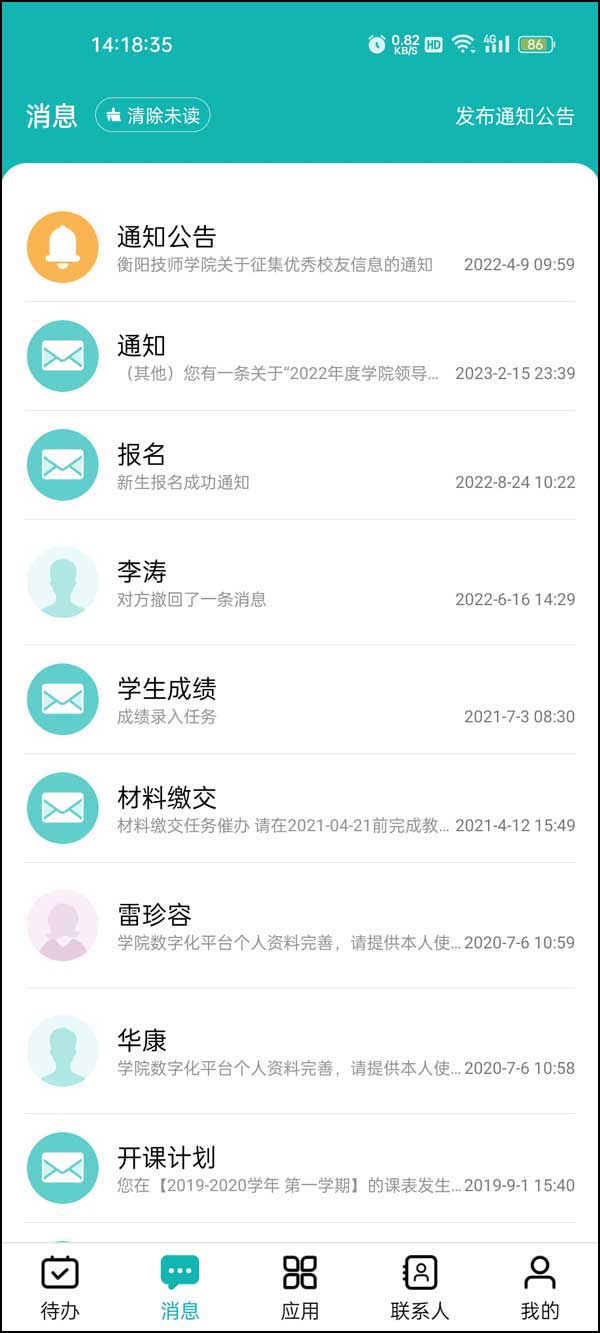
Task: Open the chat with 李涛
Action: tap(300, 583)
